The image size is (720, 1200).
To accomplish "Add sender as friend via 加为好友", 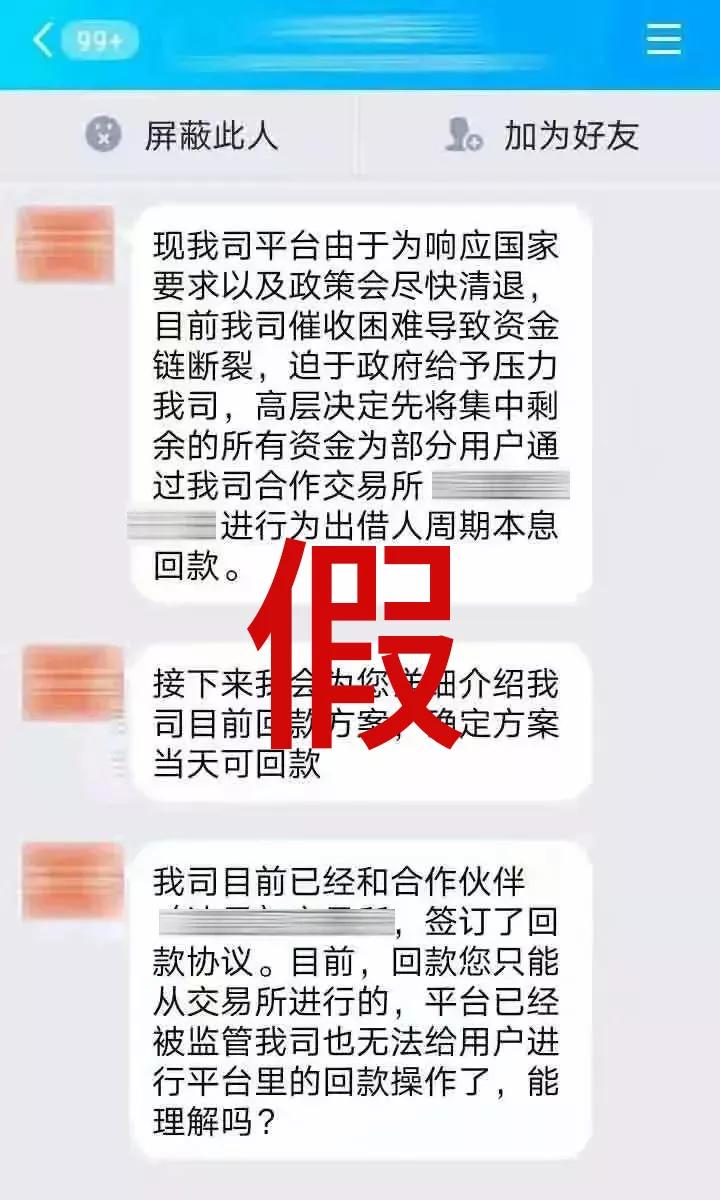I will tap(542, 135).
